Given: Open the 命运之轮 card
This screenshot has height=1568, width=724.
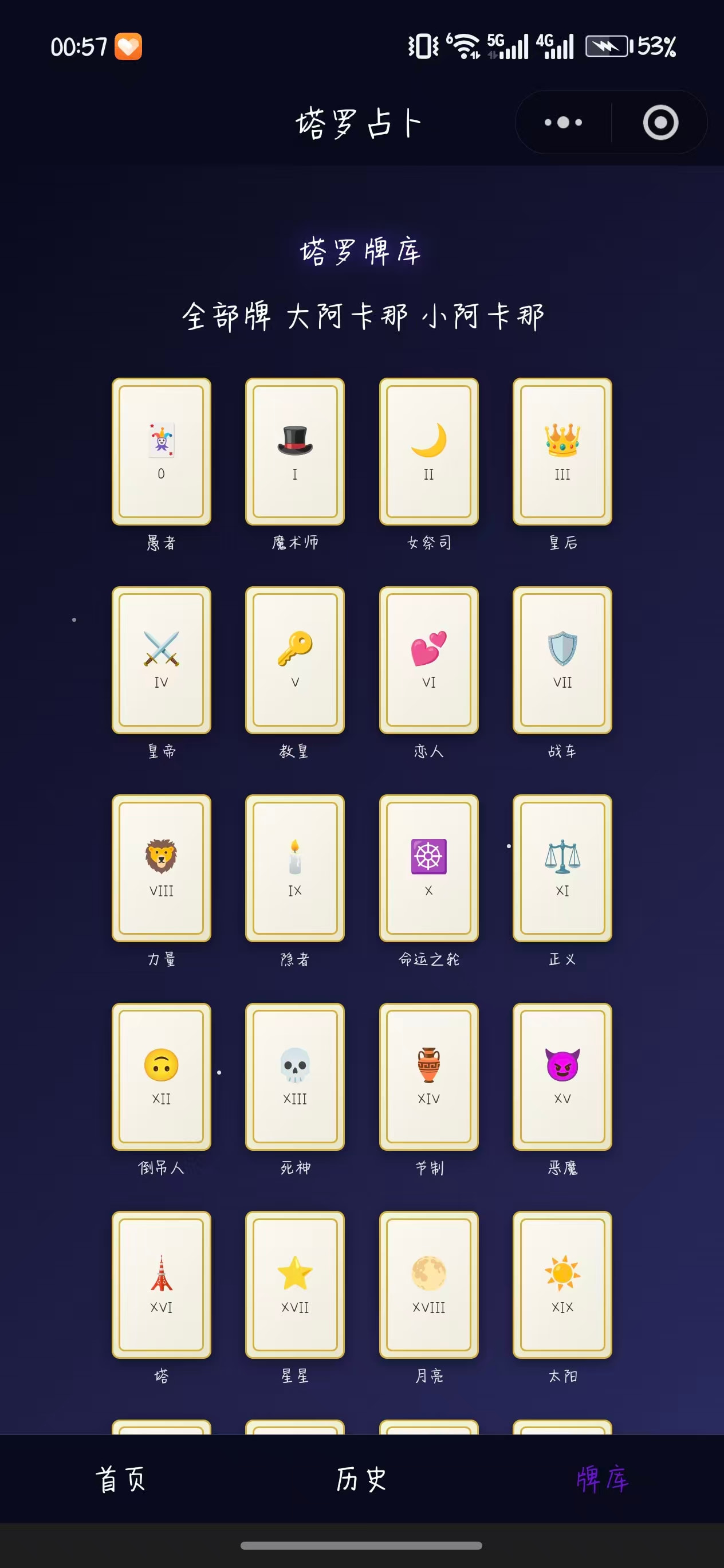Looking at the screenshot, I should (428, 868).
